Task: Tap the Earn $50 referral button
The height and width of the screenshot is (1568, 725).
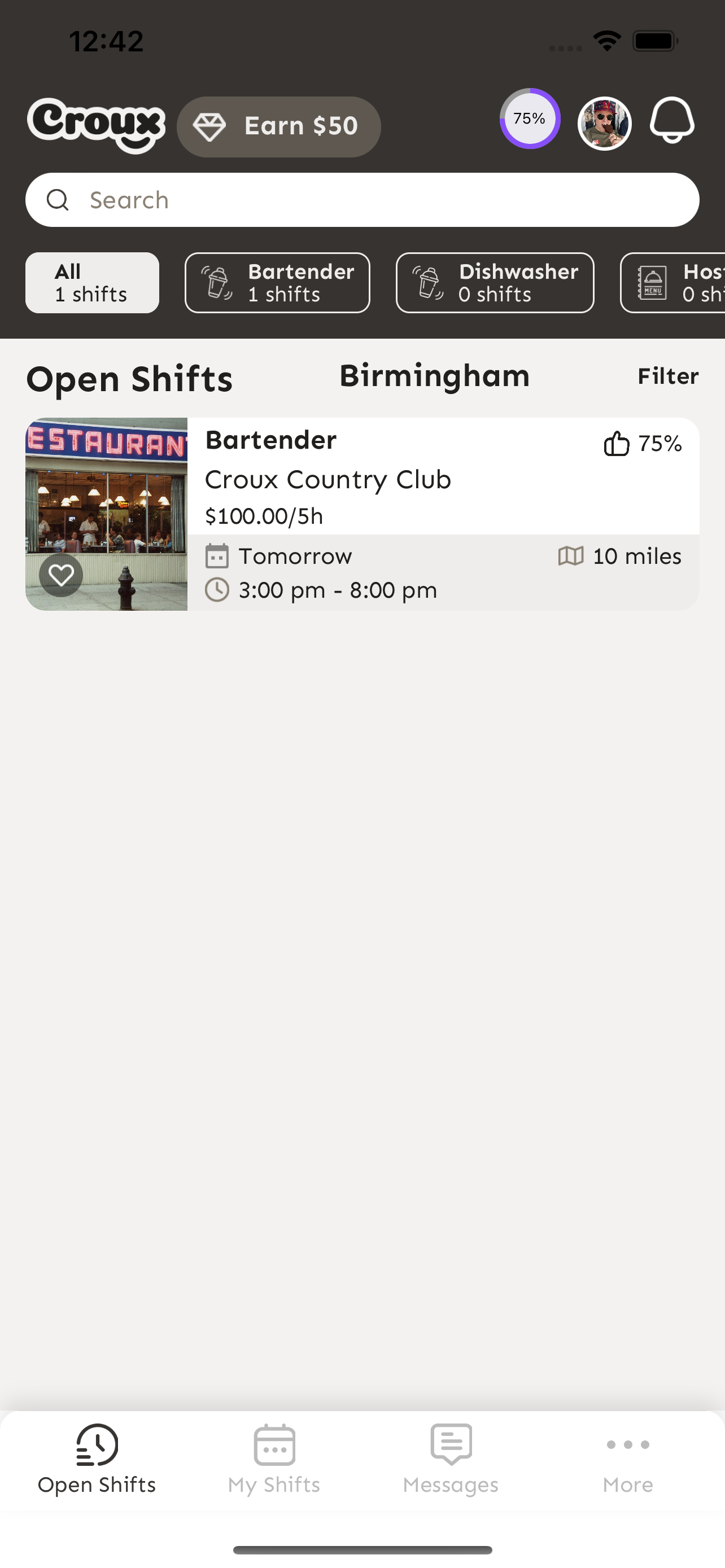Action: (279, 125)
